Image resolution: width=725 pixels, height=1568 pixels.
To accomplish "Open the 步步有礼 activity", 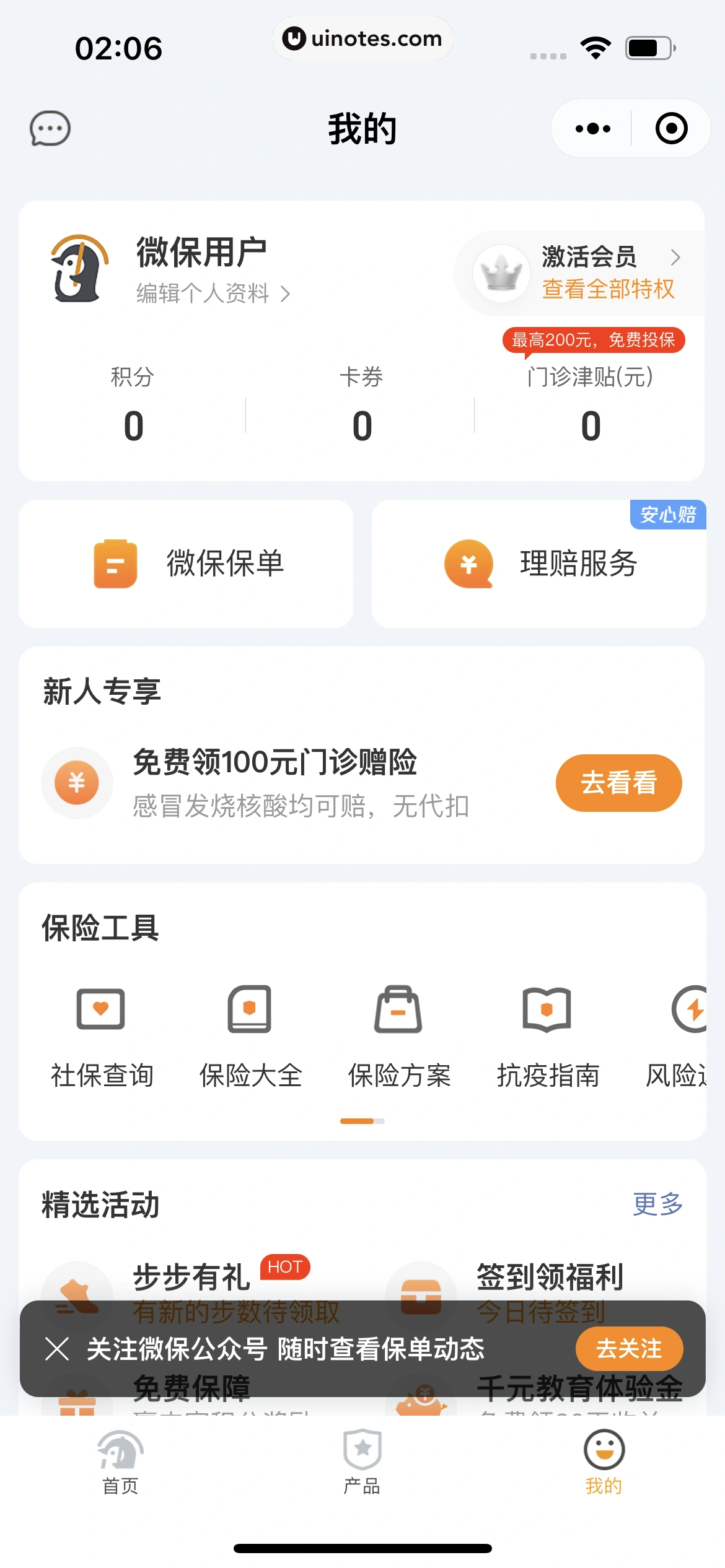I will click(192, 1277).
